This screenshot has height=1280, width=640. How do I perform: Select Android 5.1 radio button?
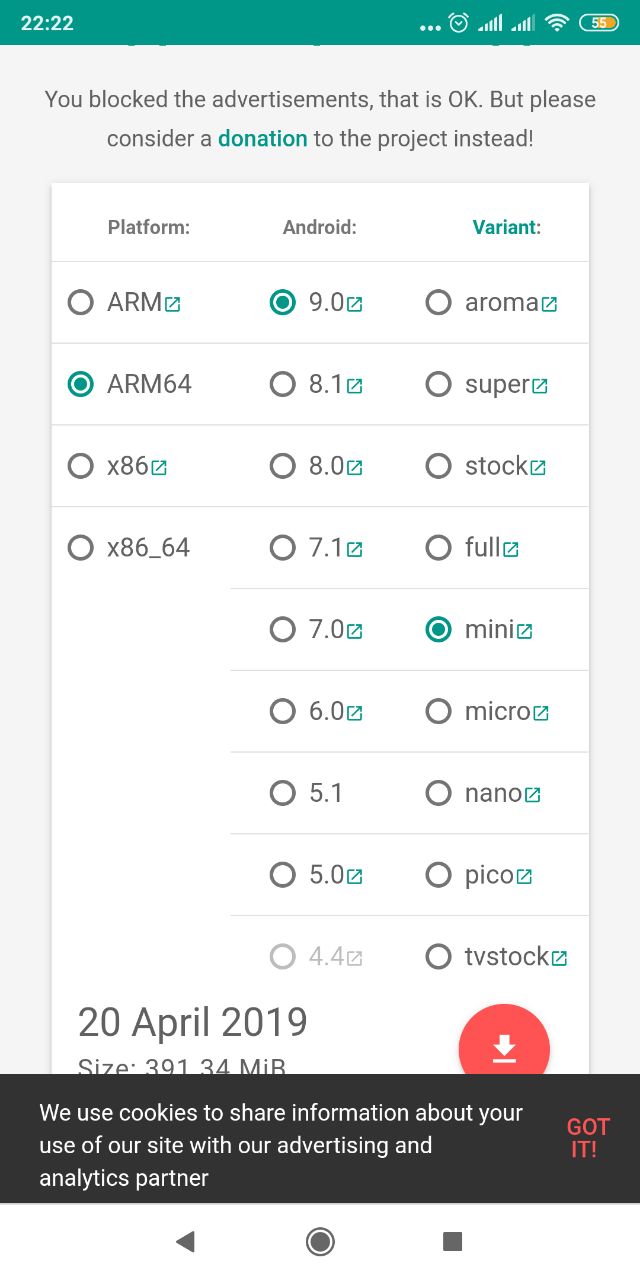click(283, 794)
